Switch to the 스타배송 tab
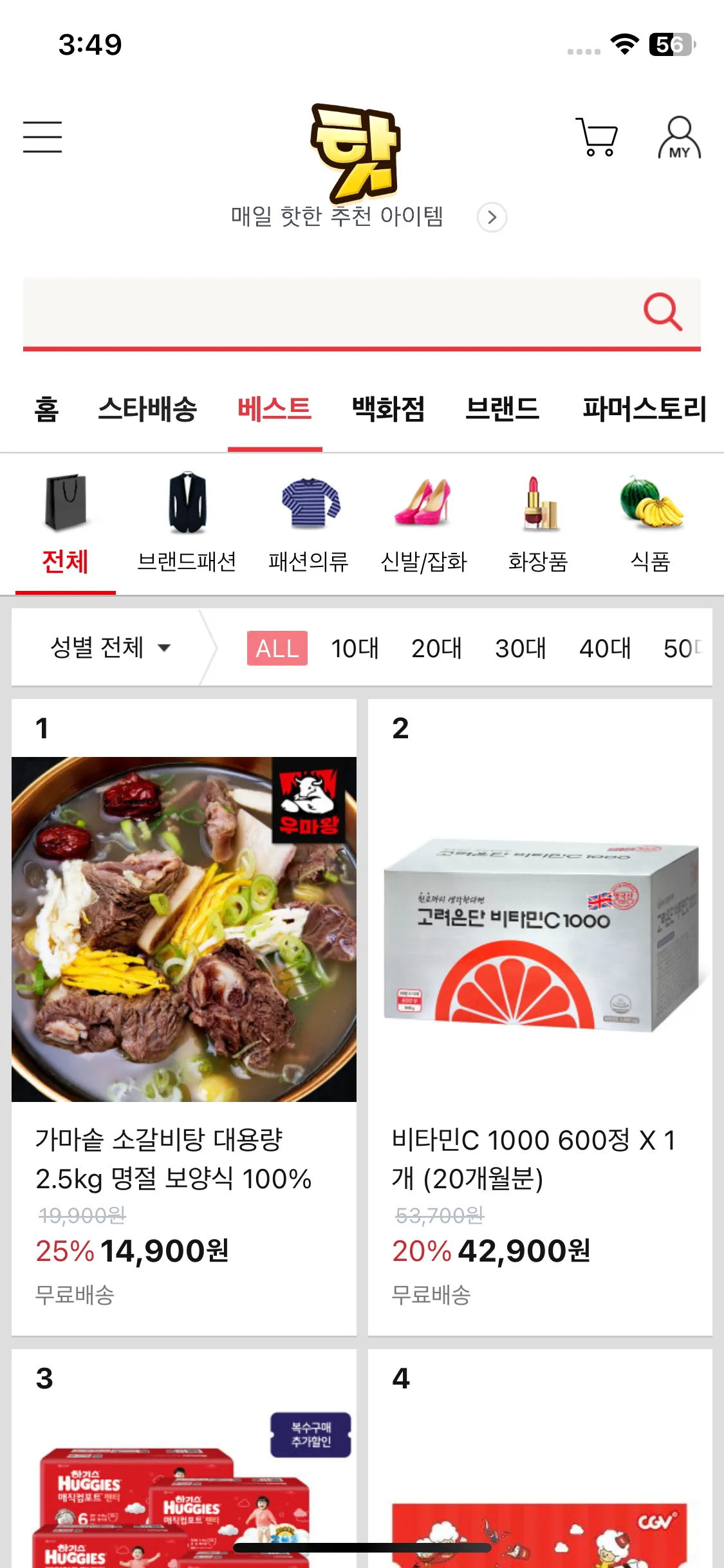The width and height of the screenshot is (724, 1568). (147, 409)
